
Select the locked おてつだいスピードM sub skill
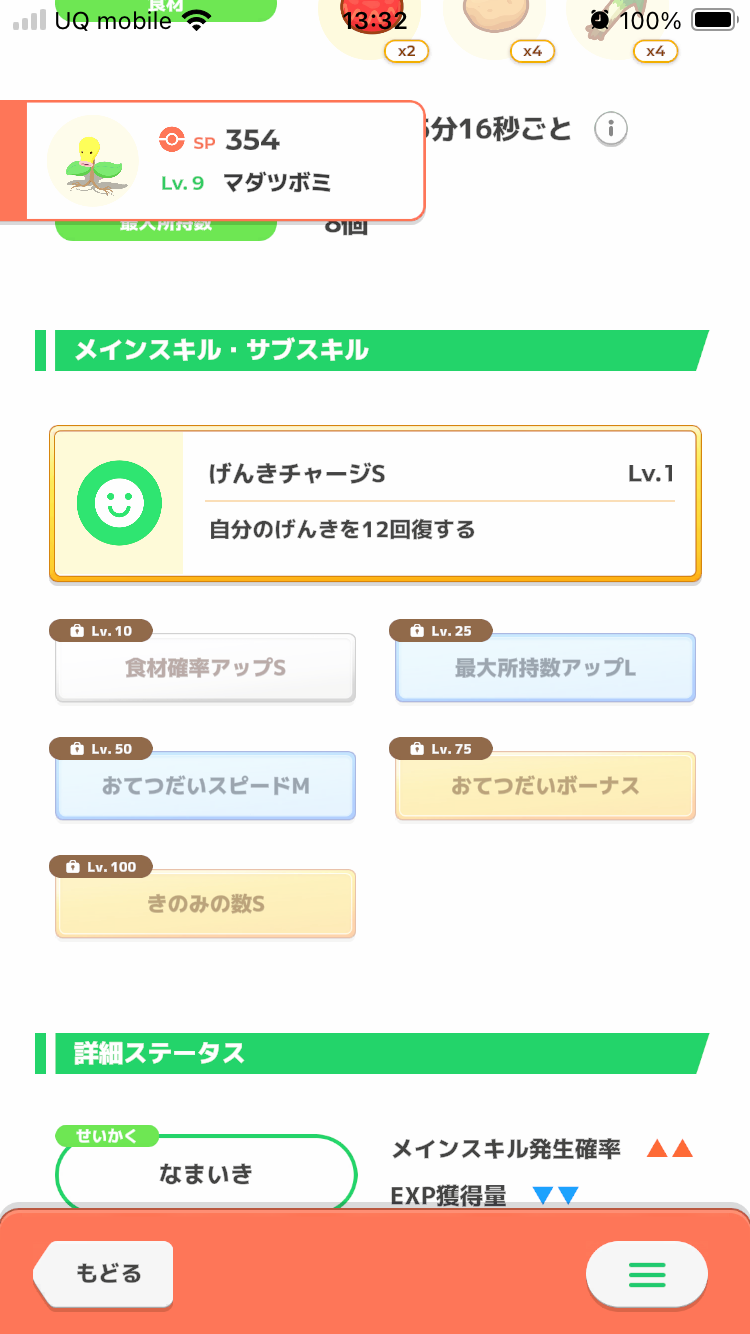point(205,785)
